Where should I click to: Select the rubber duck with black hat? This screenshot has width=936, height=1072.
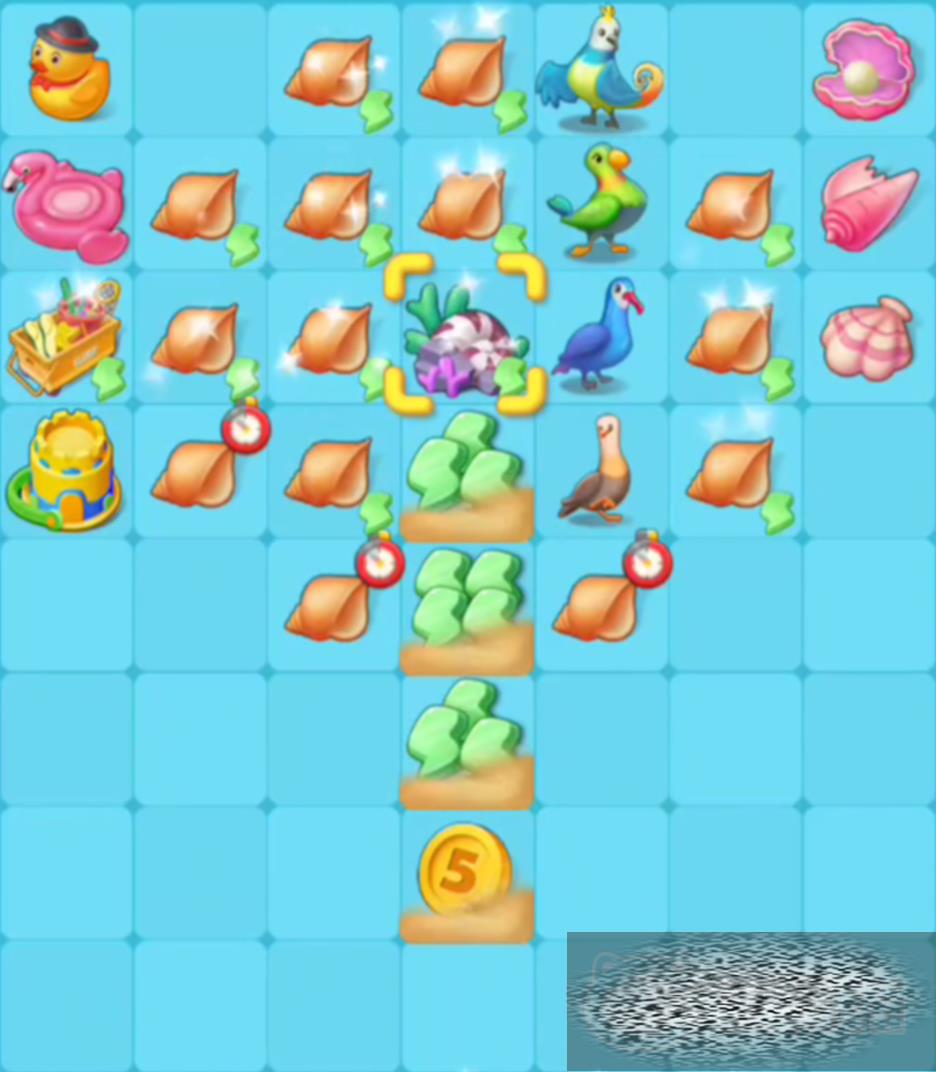[x=67, y=68]
